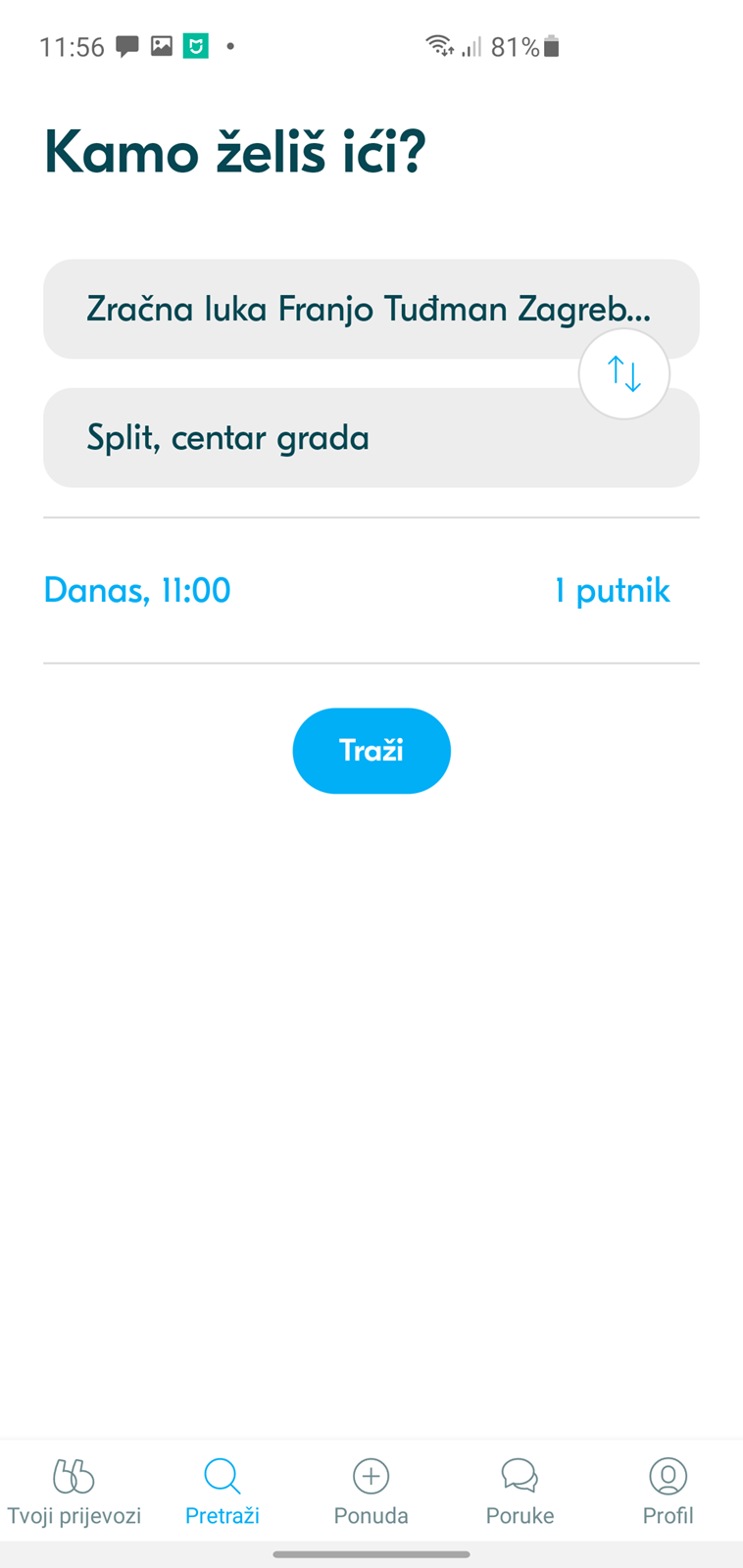Select the Pretraži tab
This screenshot has height=1568, width=743.
(223, 1492)
